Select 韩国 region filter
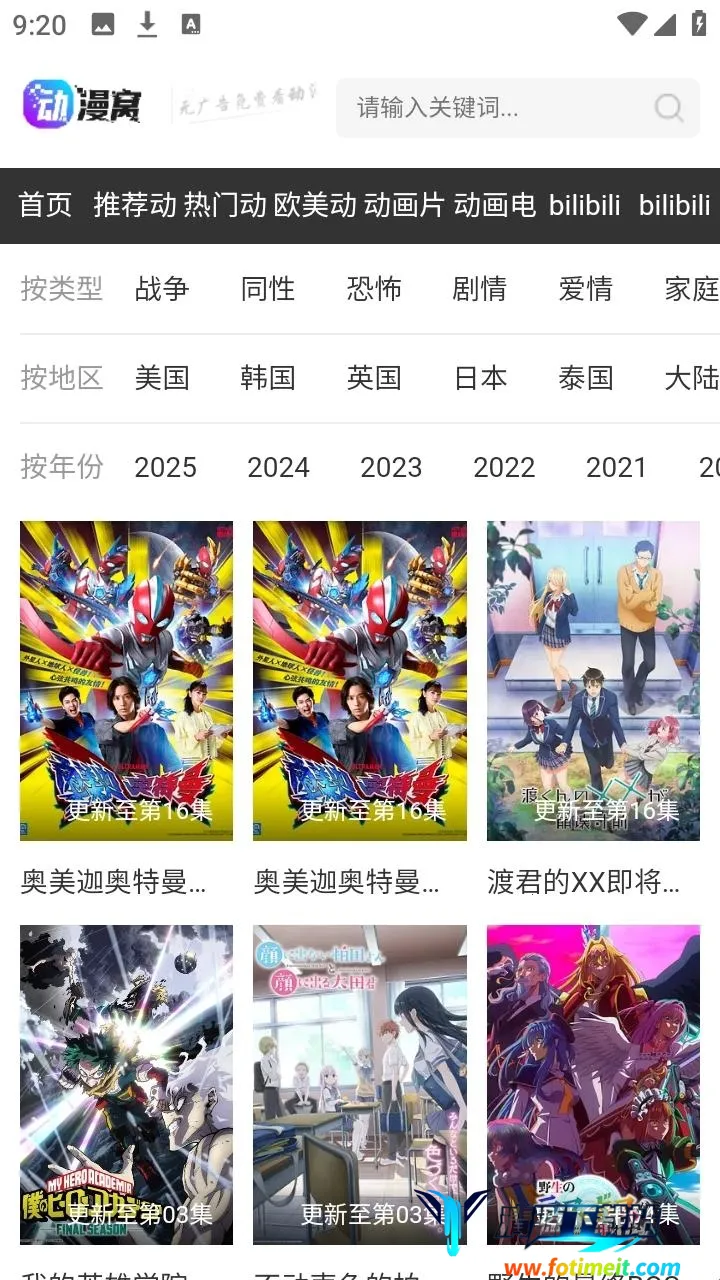 pos(268,377)
